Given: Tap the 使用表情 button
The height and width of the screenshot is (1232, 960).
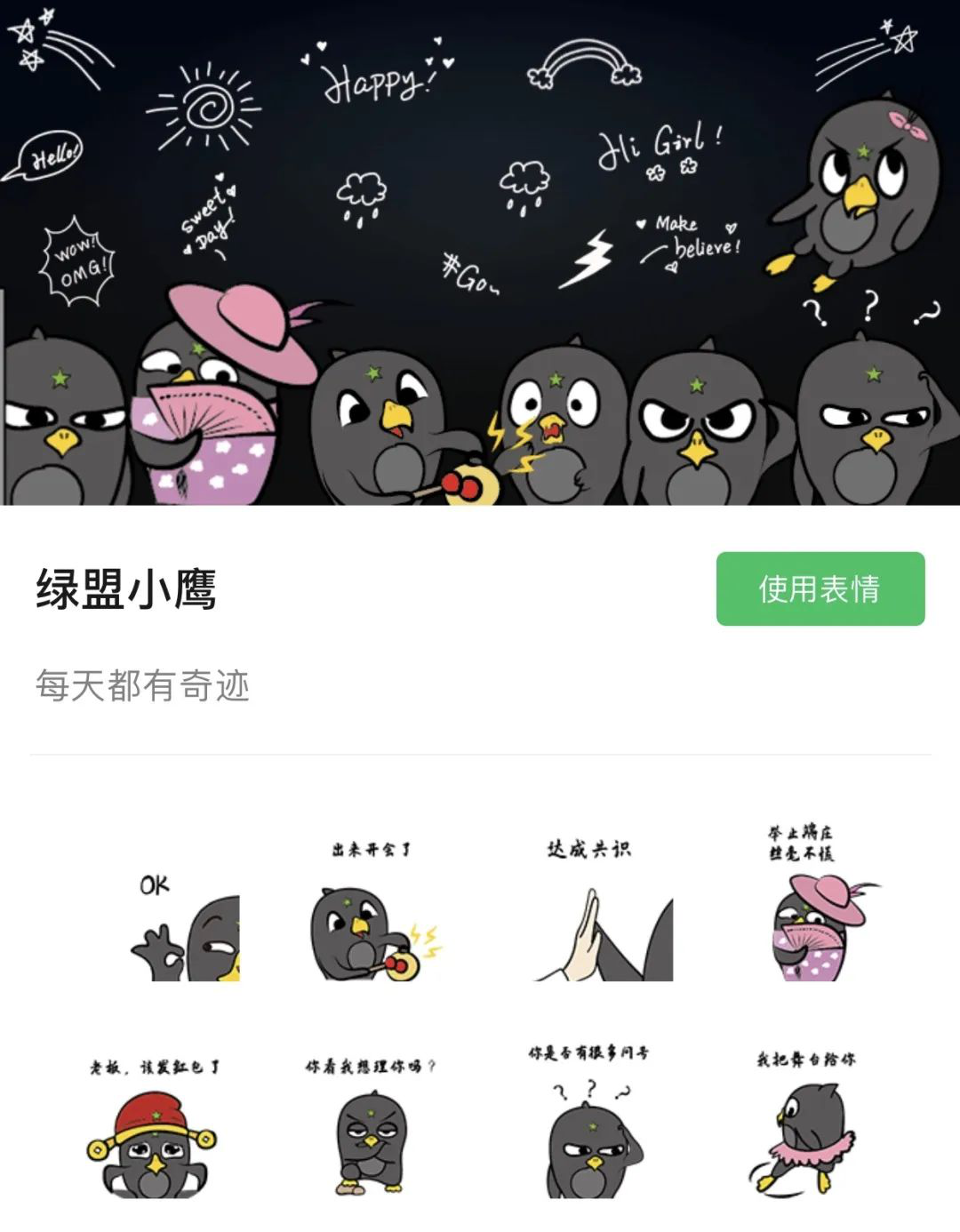Looking at the screenshot, I should [x=820, y=588].
